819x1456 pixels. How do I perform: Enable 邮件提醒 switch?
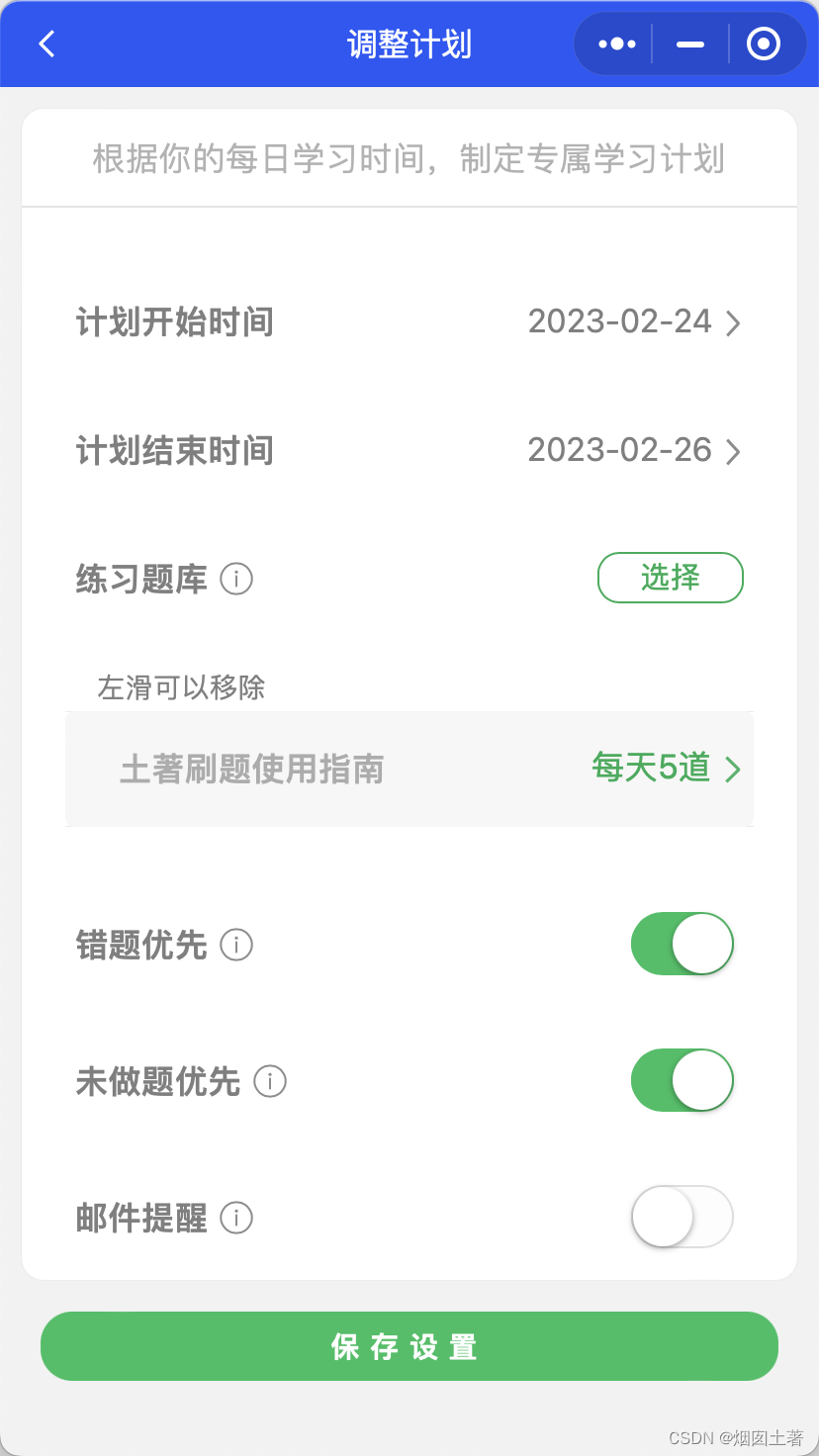pos(682,1217)
